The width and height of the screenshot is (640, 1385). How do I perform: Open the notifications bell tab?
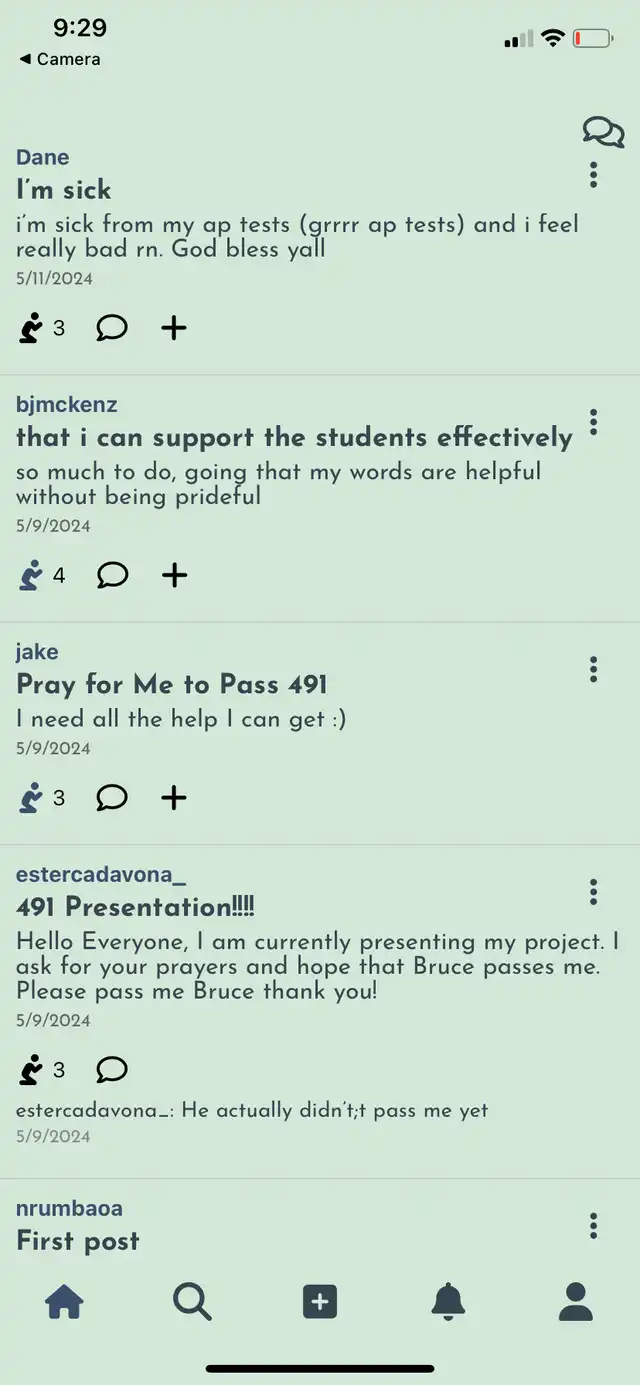(x=448, y=1302)
